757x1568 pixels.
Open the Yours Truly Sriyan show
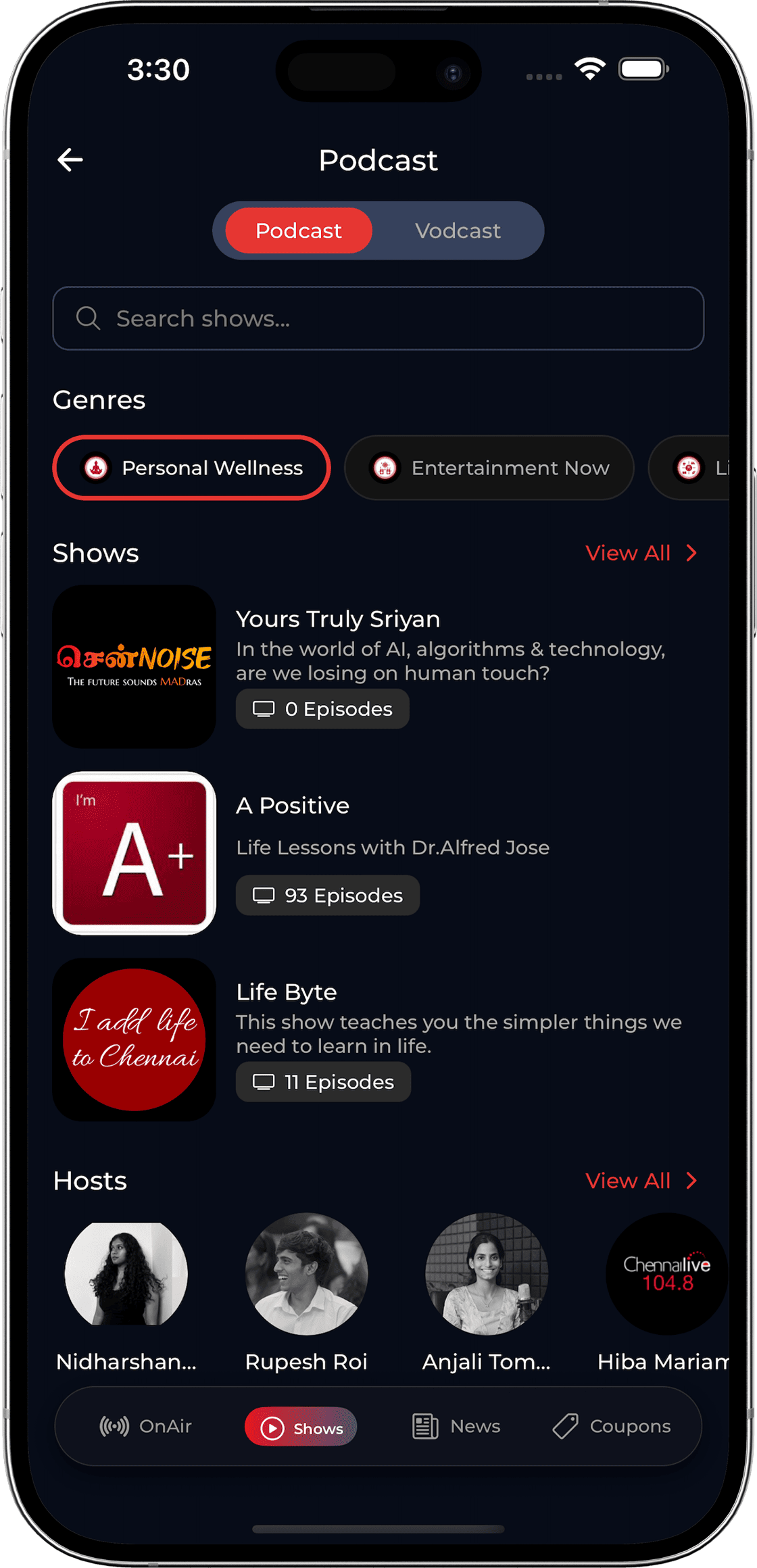pos(338,619)
